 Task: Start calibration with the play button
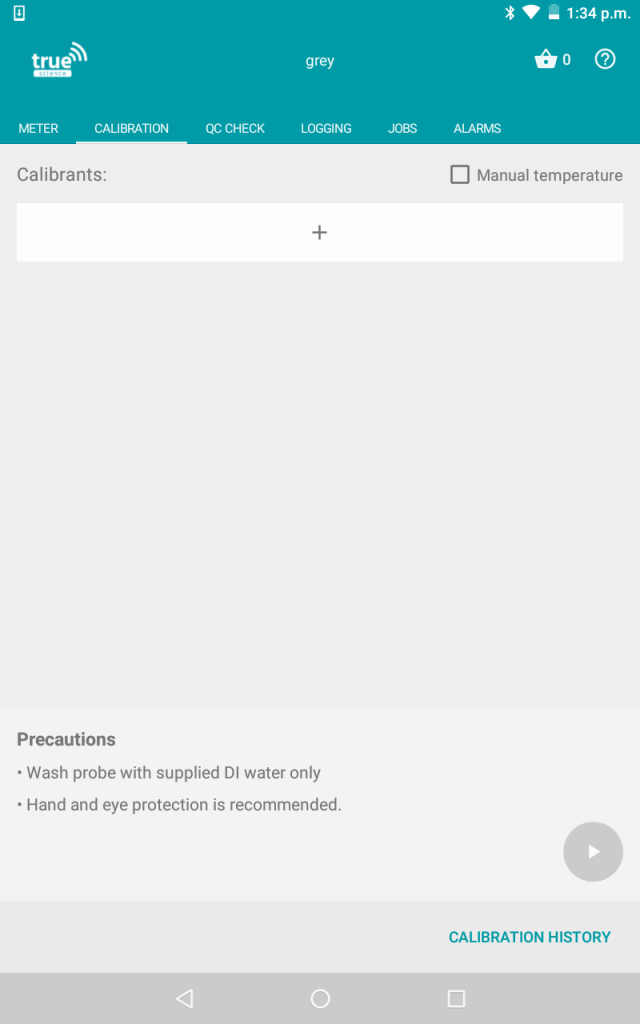[593, 852]
